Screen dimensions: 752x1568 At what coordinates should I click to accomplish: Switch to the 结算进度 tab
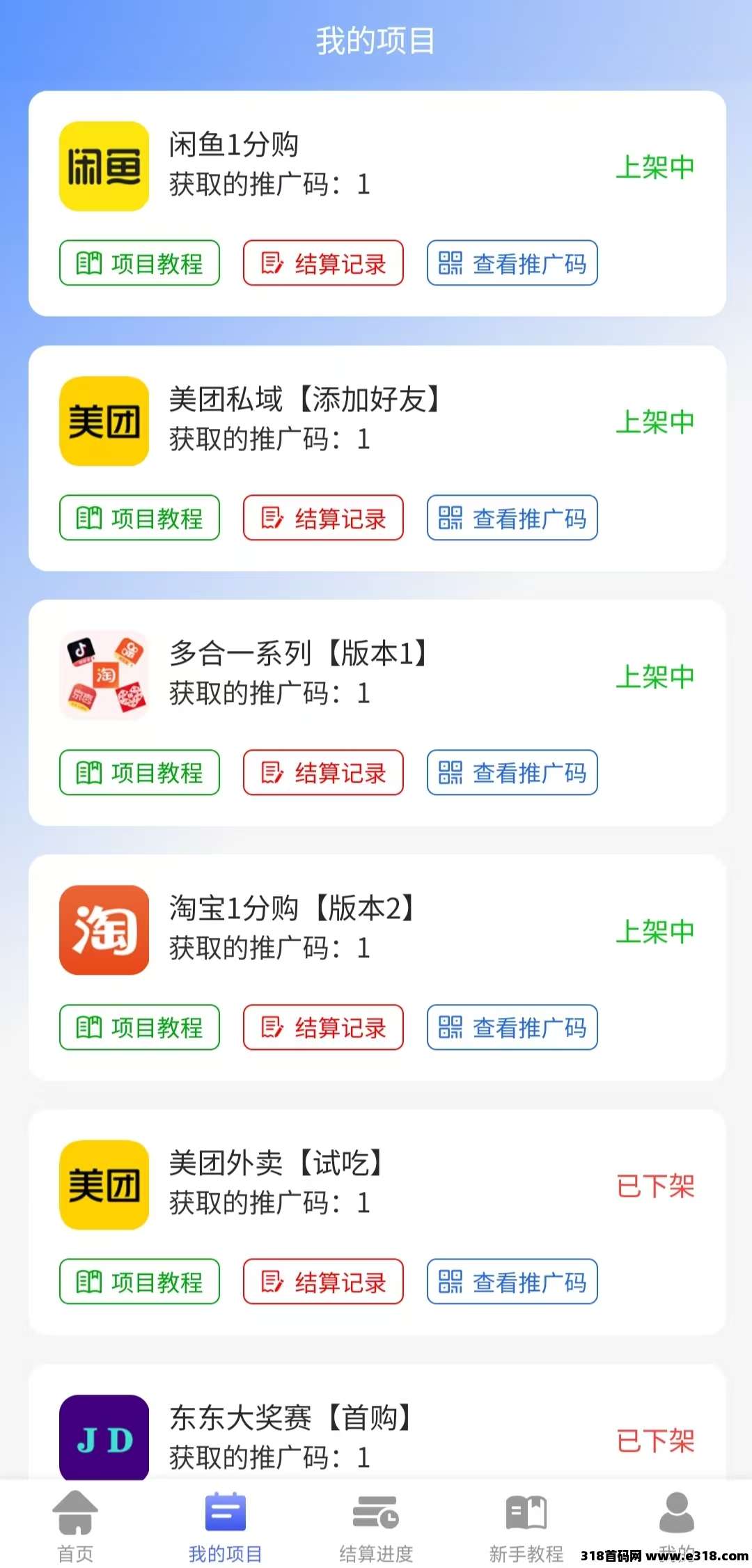(376, 1526)
